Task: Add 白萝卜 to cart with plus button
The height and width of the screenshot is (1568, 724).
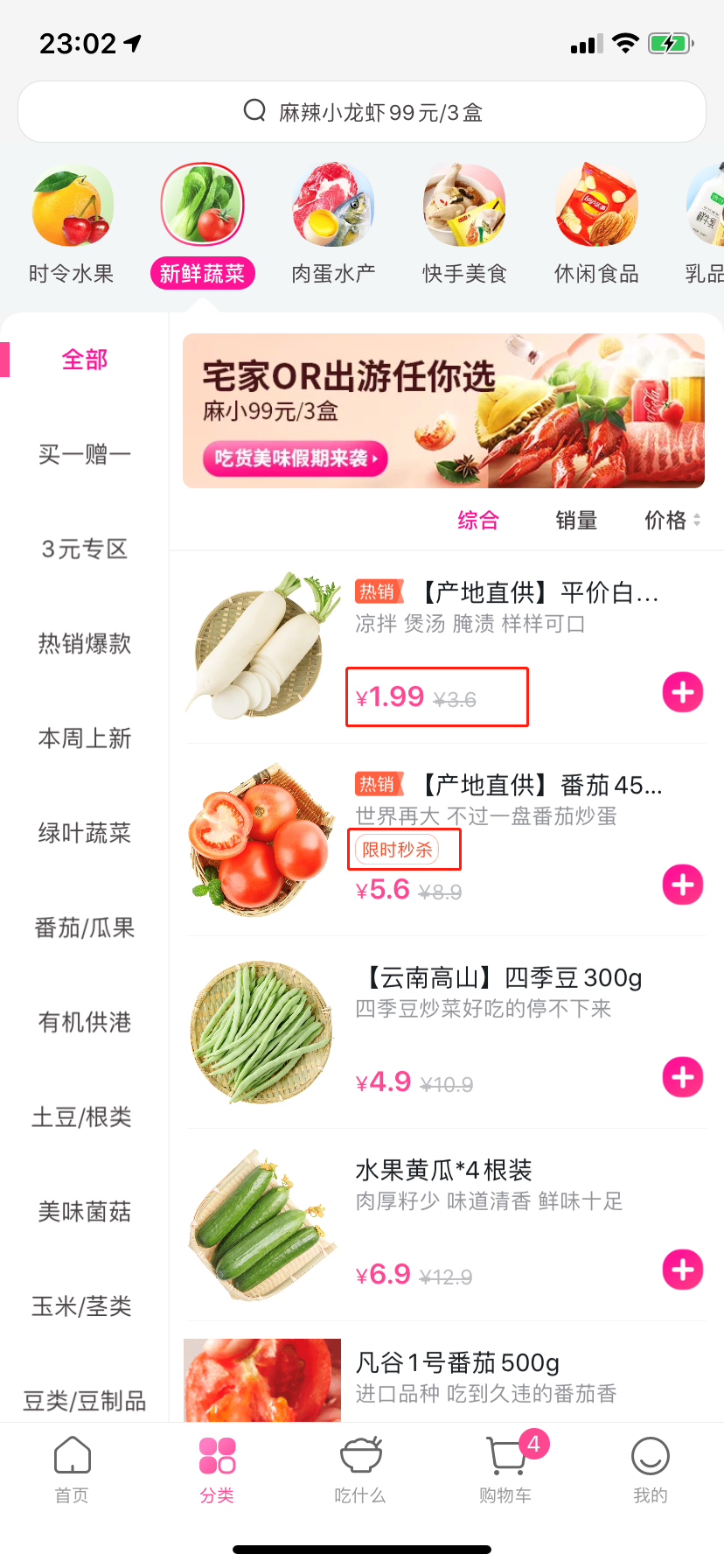Action: click(x=681, y=692)
